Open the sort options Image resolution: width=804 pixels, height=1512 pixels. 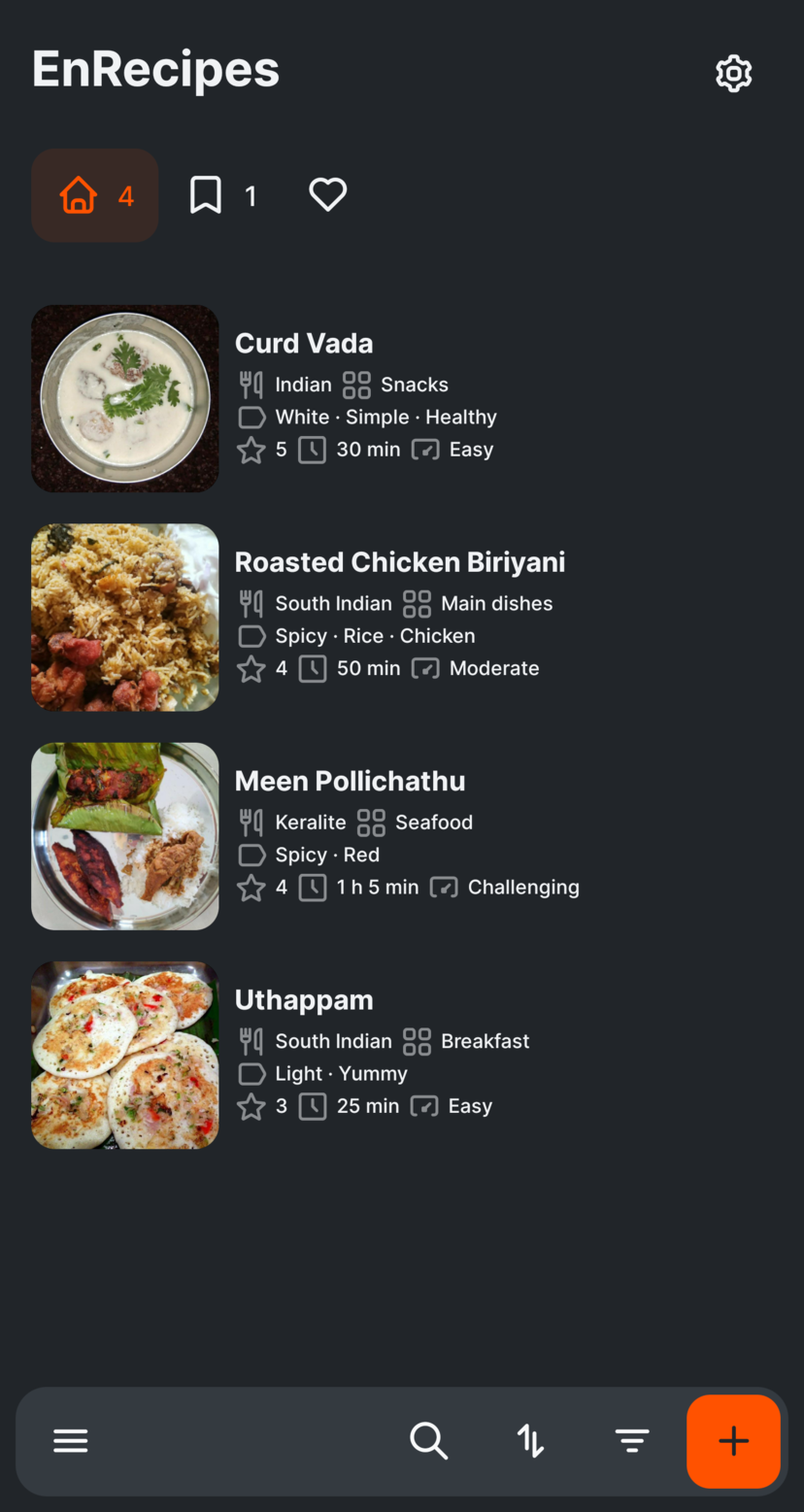click(530, 1441)
